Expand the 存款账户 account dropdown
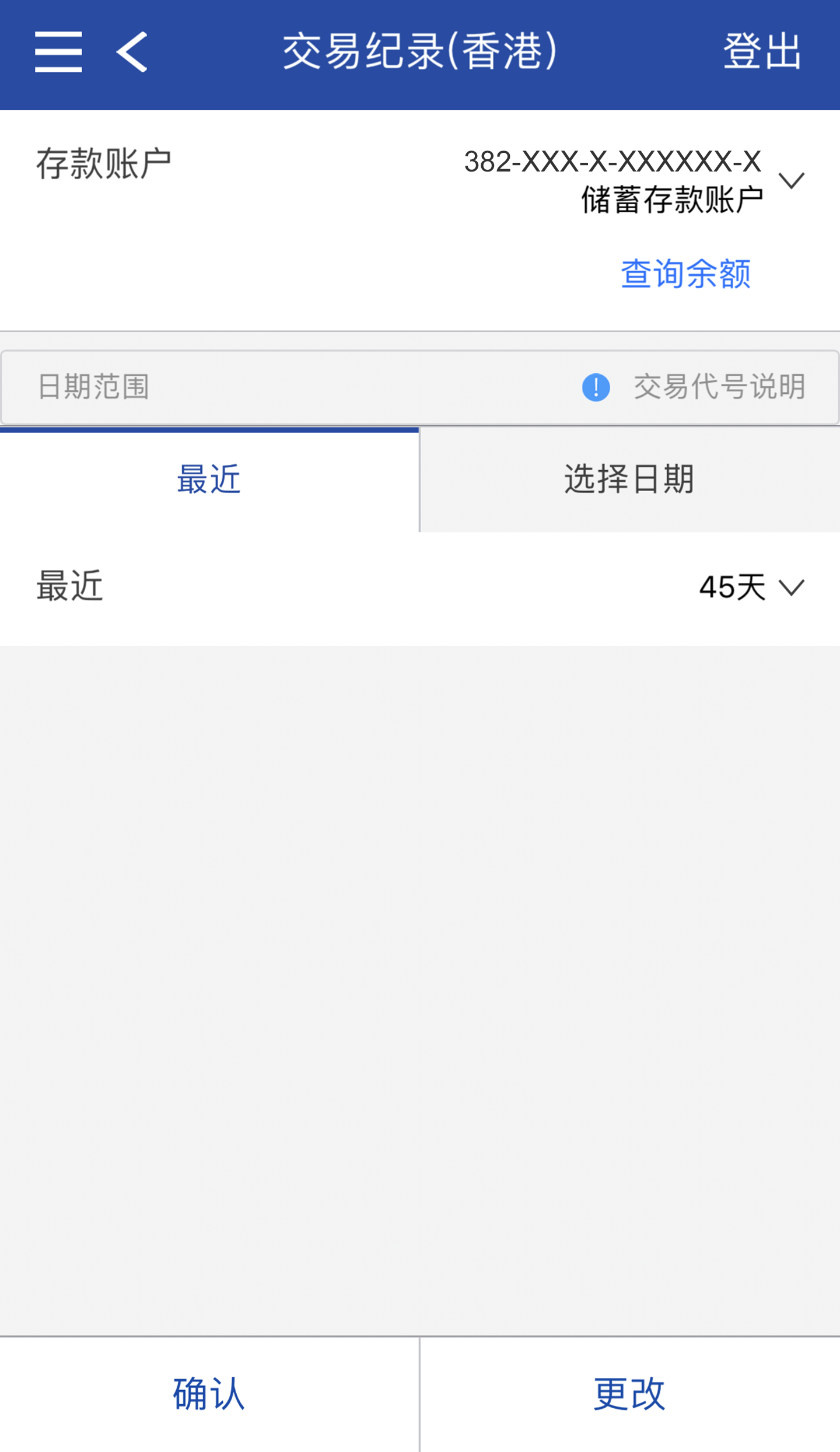840x1452 pixels. (x=791, y=180)
